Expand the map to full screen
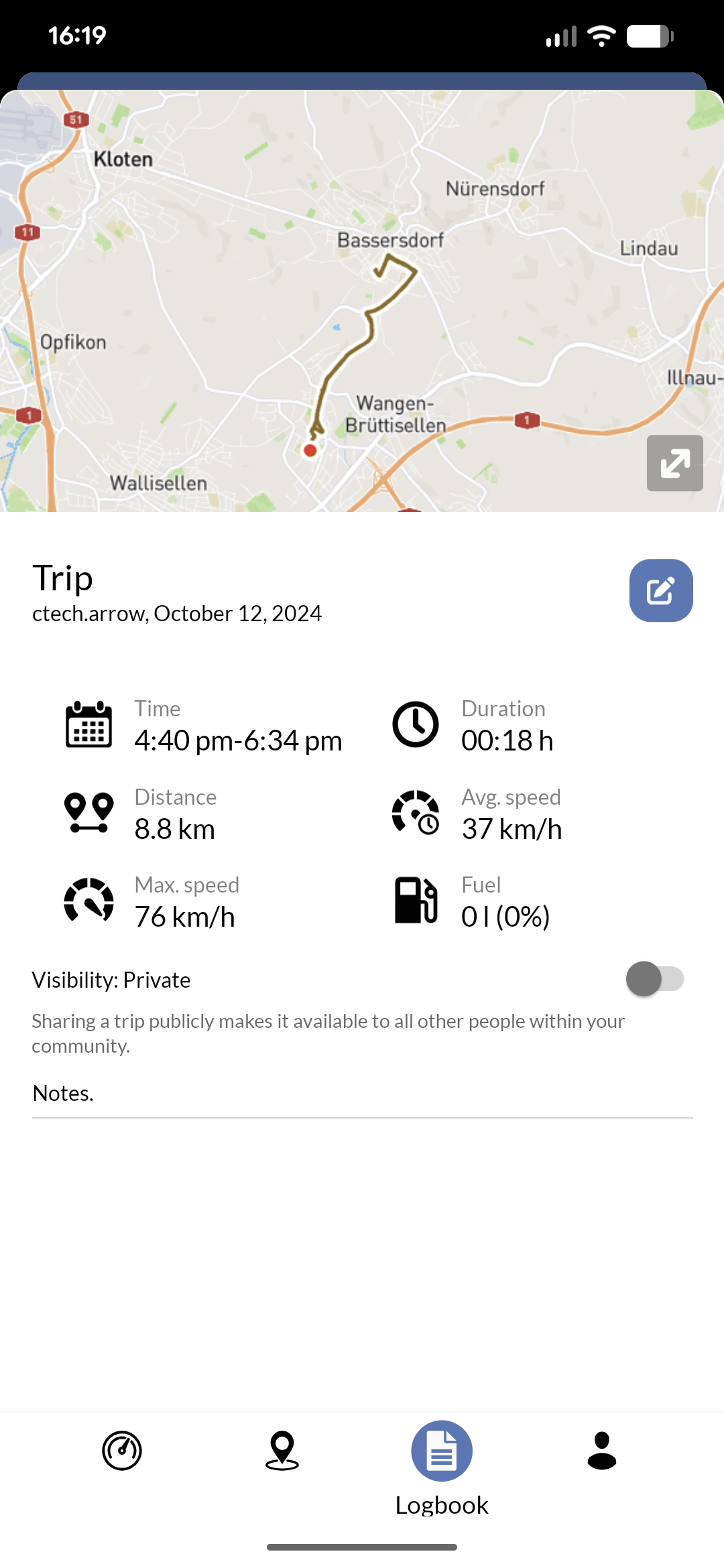Screen dimensions: 724x1568 coord(674,463)
